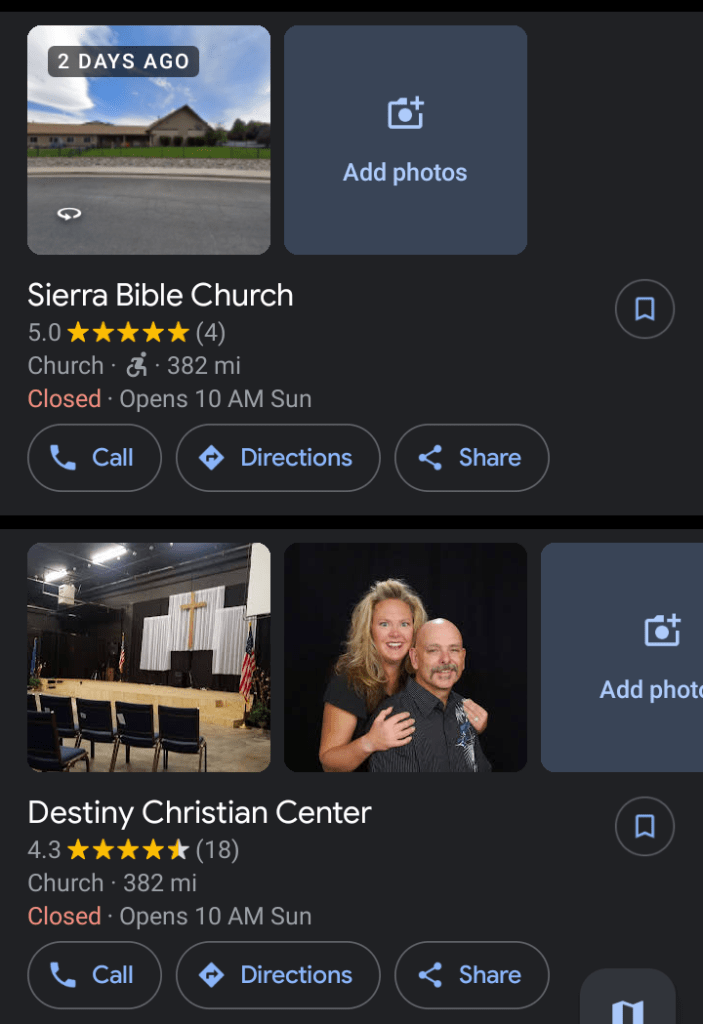703x1024 pixels.
Task: Save Sierra Bible Church with bookmark icon
Action: tap(644, 309)
